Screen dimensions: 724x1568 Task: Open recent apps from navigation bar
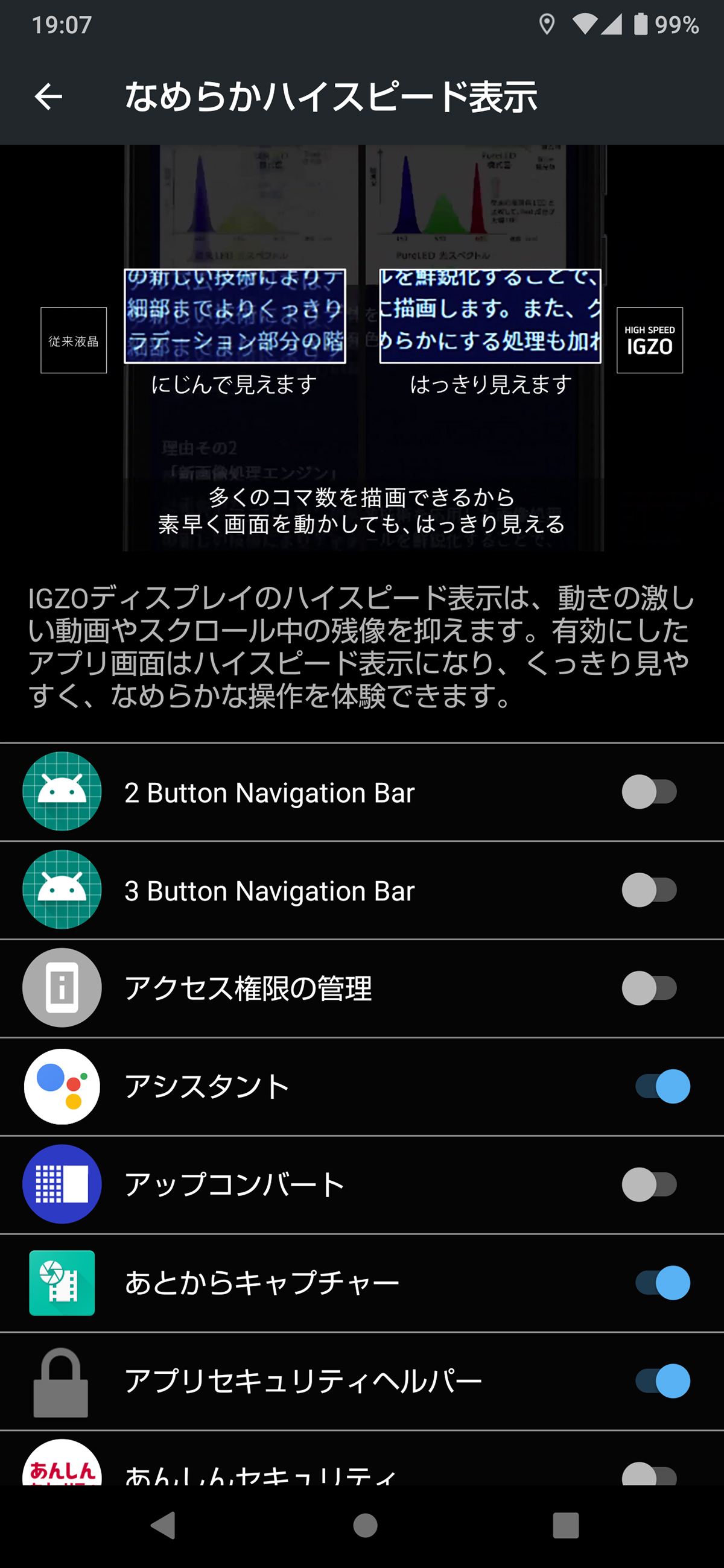(x=565, y=1525)
